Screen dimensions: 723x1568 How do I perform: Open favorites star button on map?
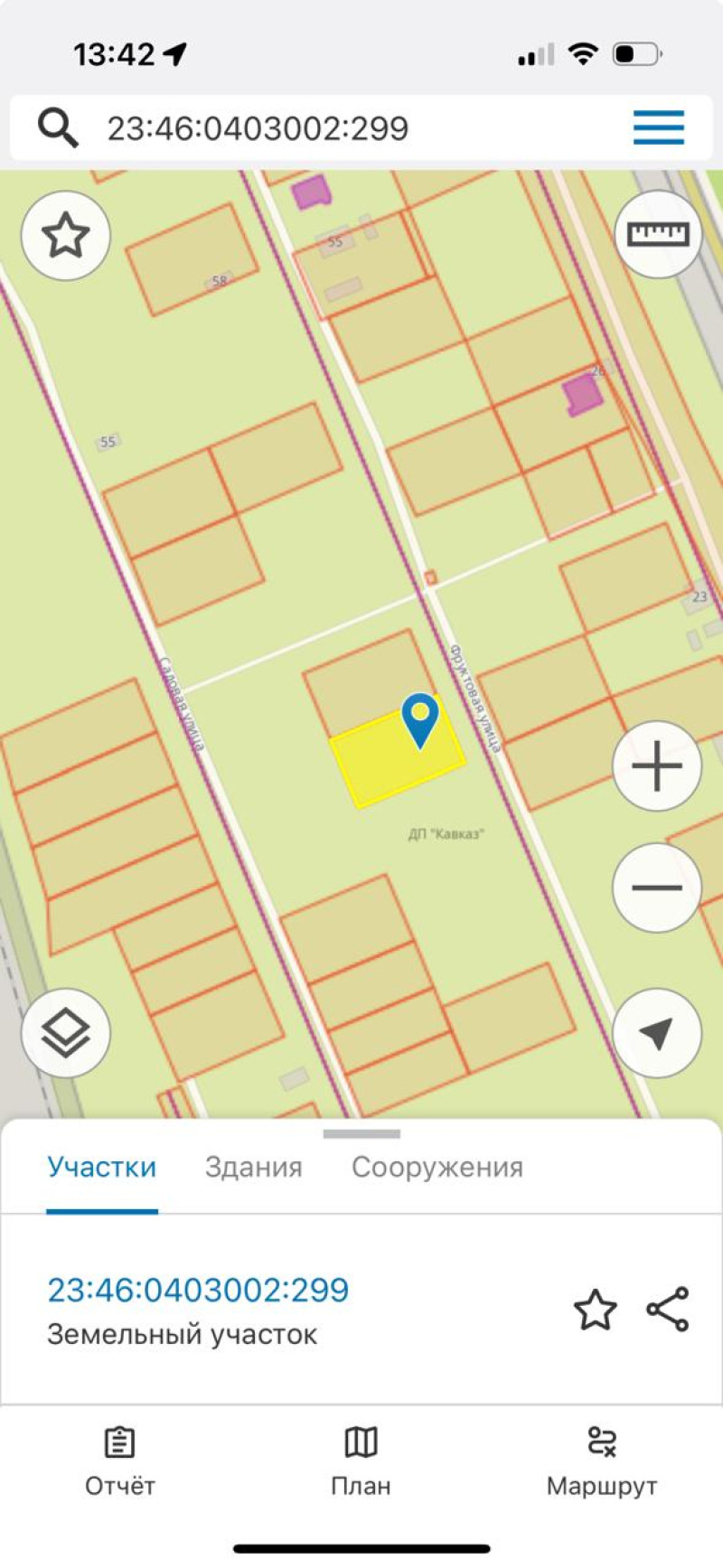pyautogui.click(x=66, y=236)
